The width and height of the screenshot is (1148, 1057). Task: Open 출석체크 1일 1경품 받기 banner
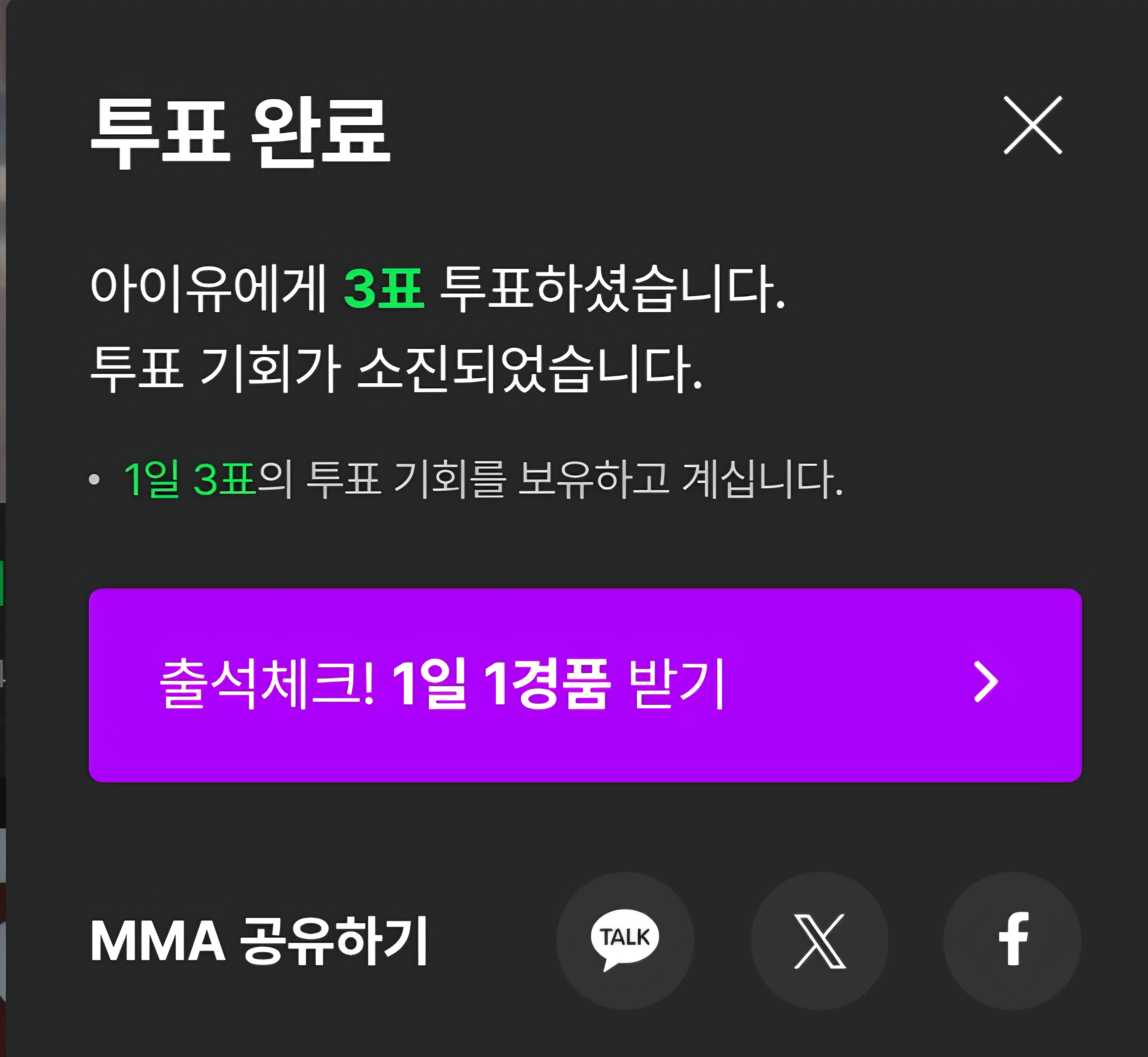click(x=585, y=684)
